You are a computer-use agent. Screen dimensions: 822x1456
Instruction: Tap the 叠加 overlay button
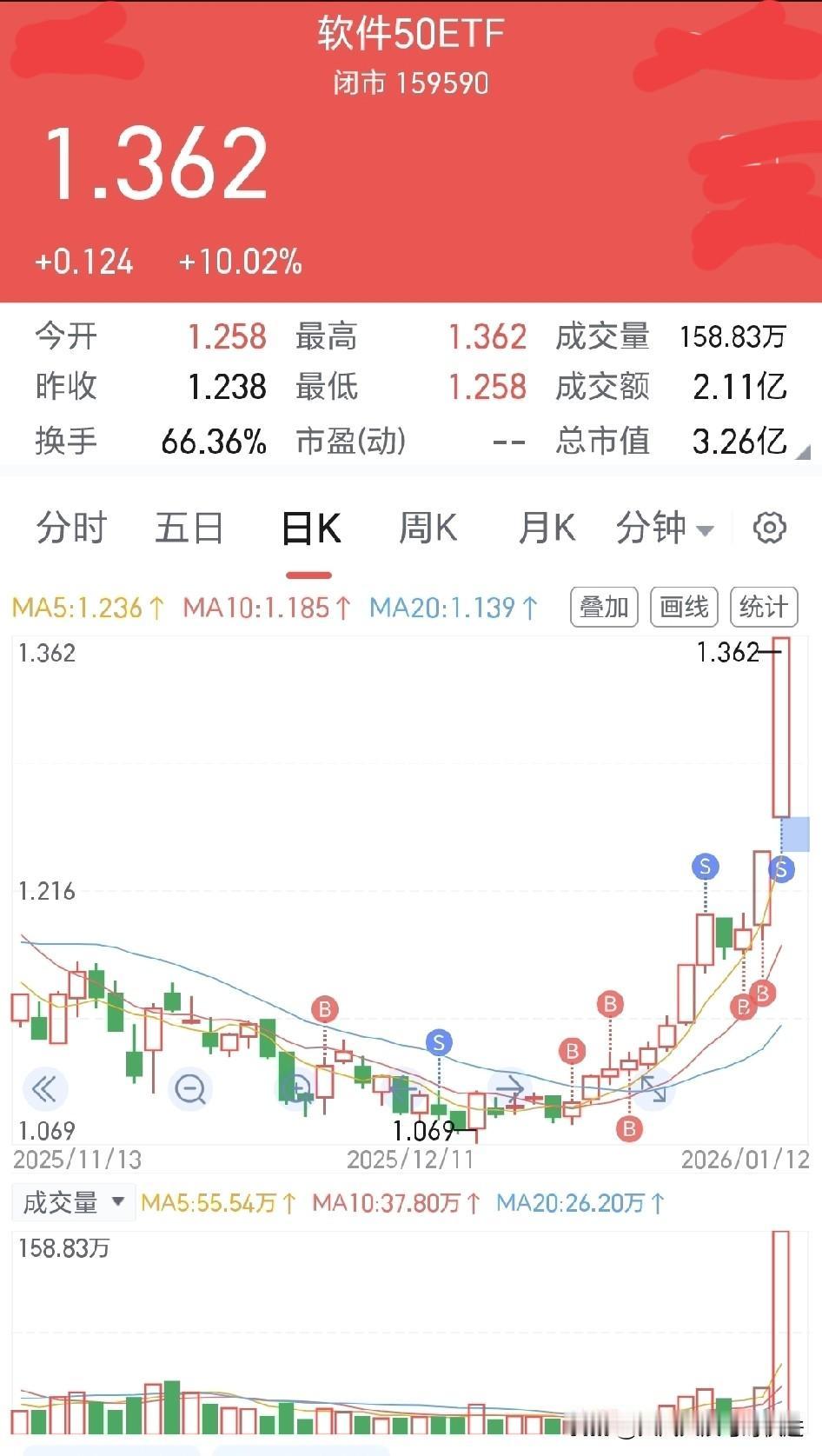(x=604, y=607)
